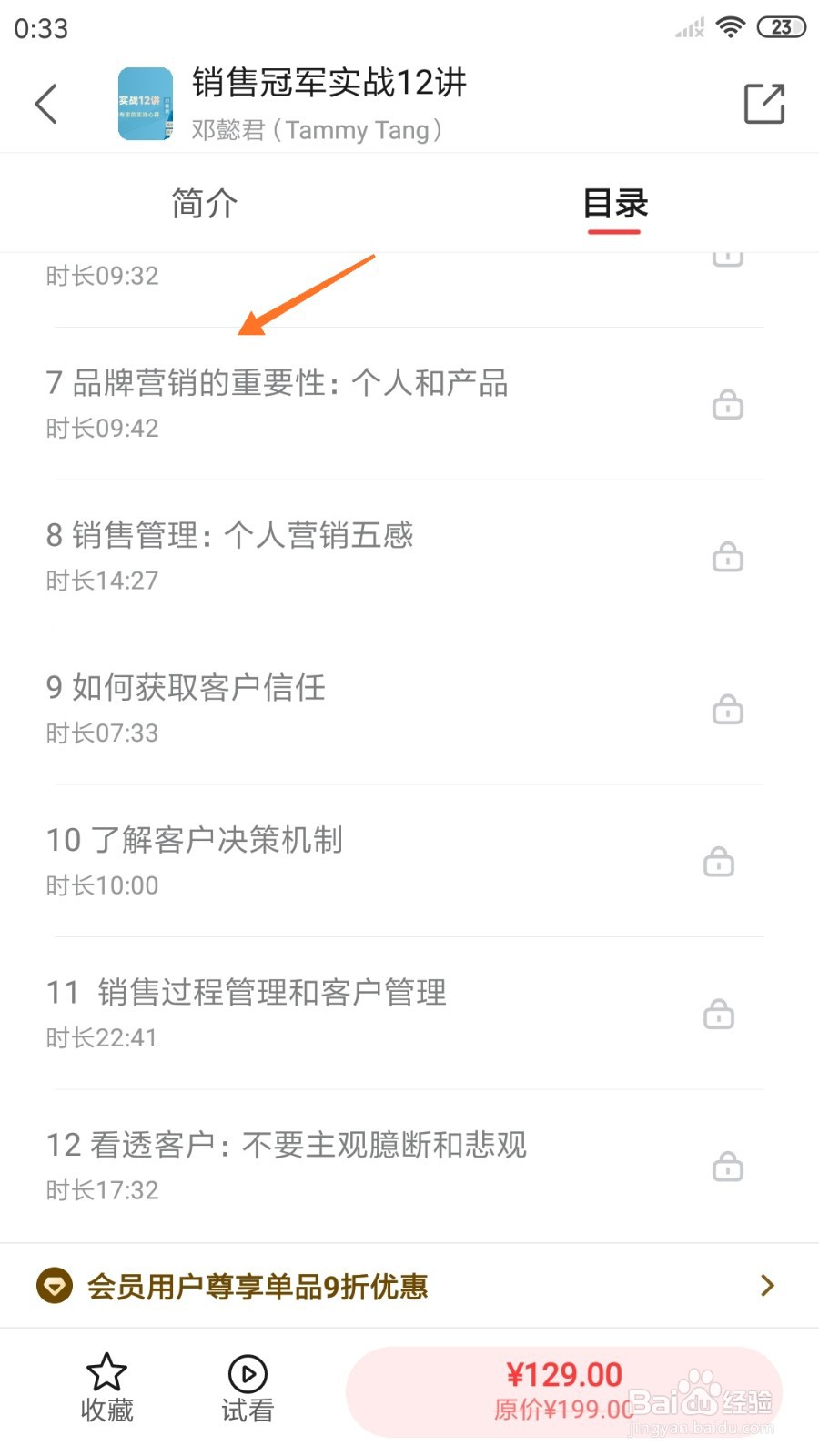Open lesson 12 看透客户
819x1456 pixels.
[x=409, y=1166]
